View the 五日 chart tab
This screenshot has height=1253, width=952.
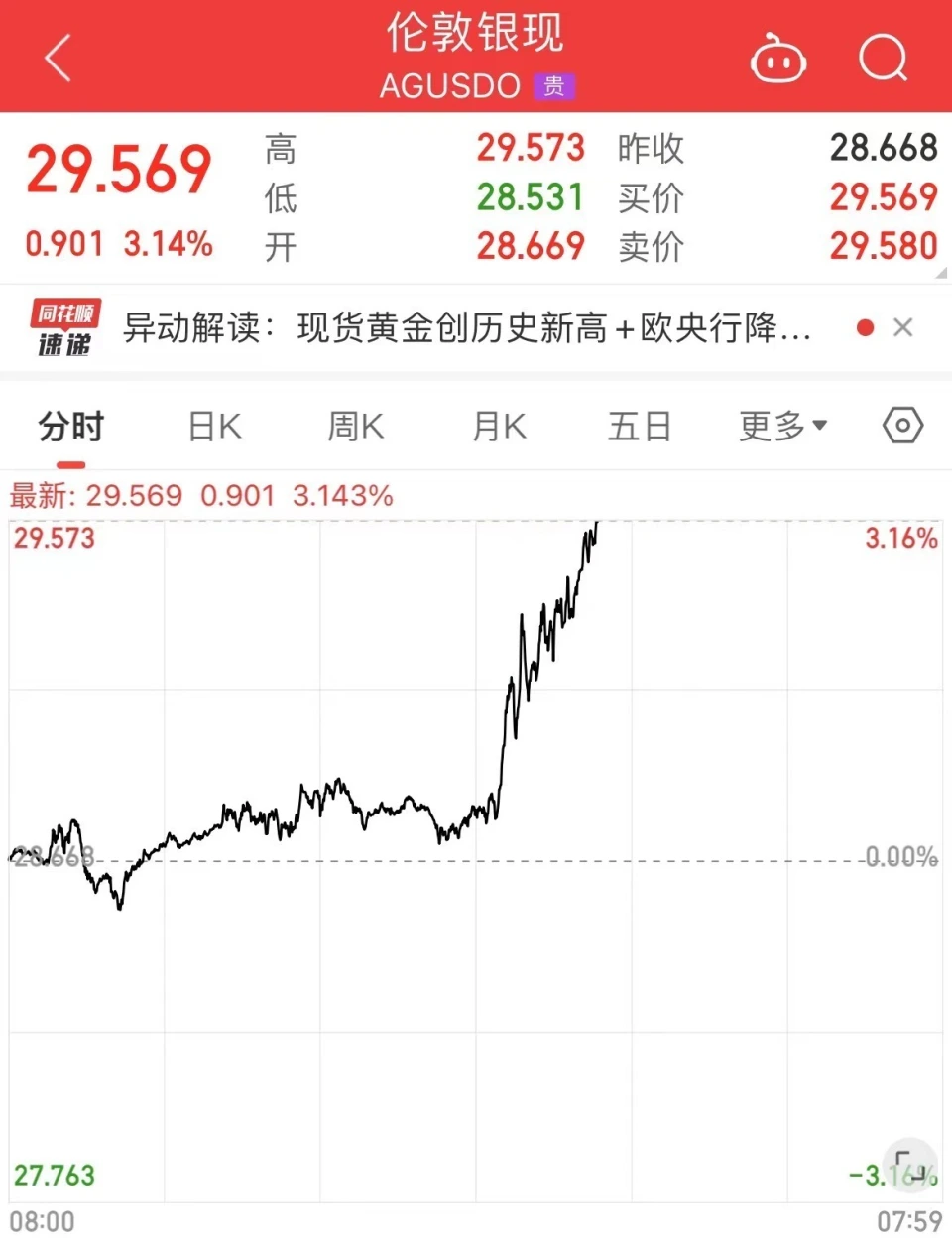[x=640, y=427]
